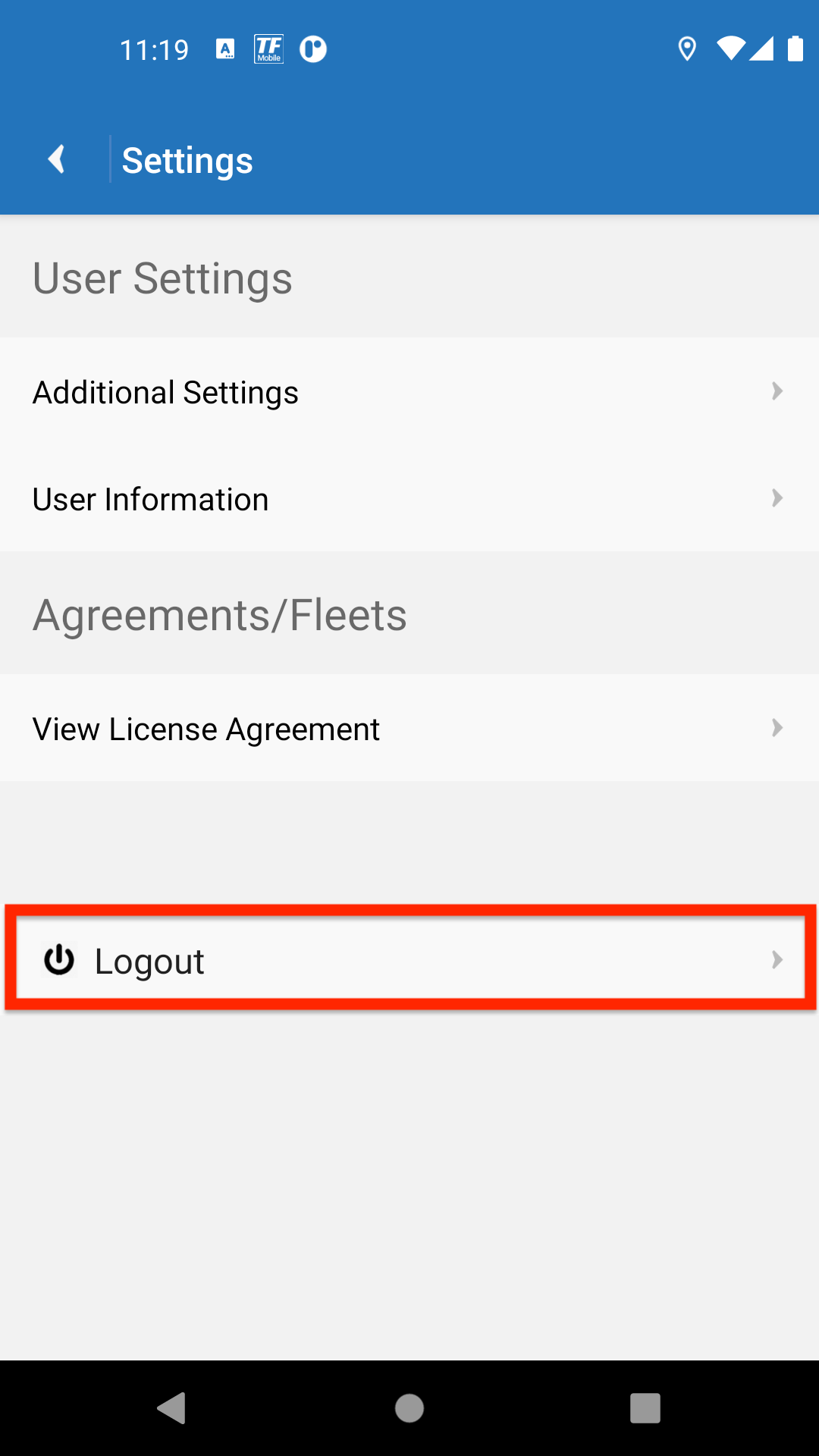The image size is (819, 1456).
Task: Open Additional Settings via its chevron
Action: 777,391
